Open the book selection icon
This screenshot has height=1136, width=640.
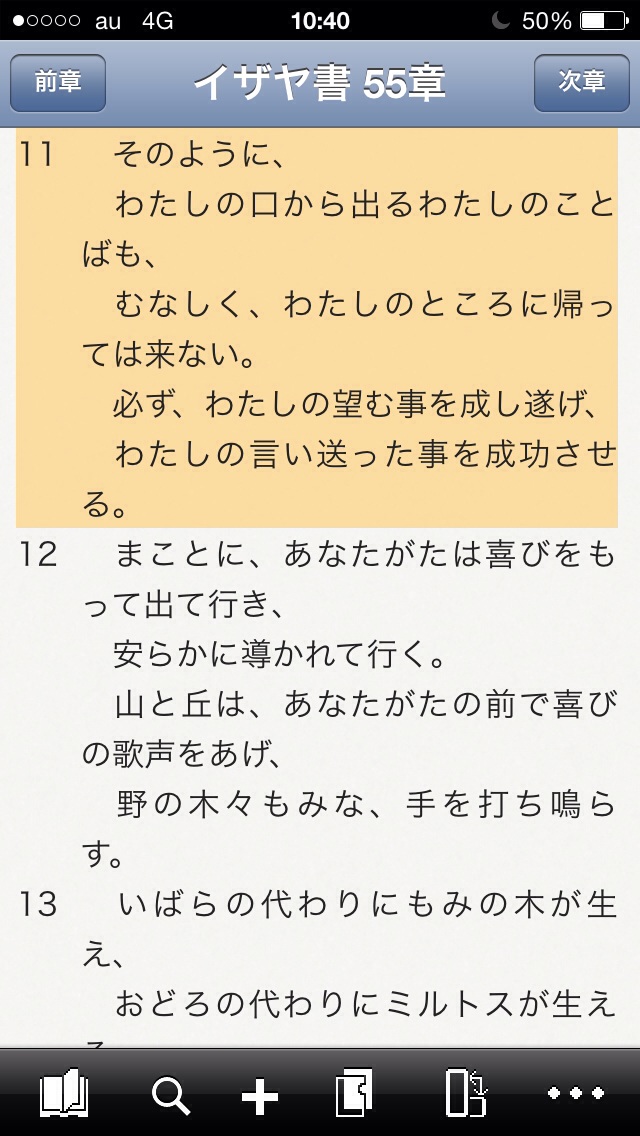coord(65,1093)
